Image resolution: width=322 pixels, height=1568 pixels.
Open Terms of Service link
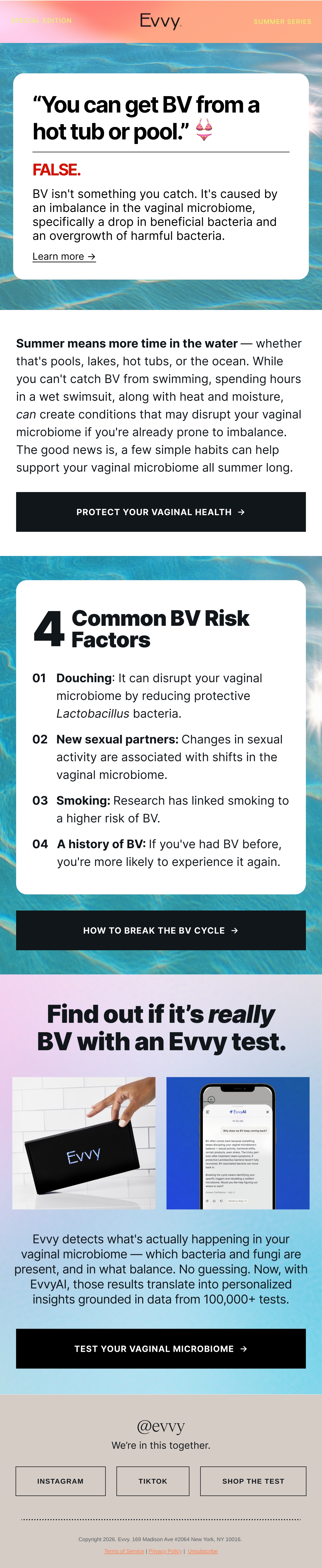124,1551
